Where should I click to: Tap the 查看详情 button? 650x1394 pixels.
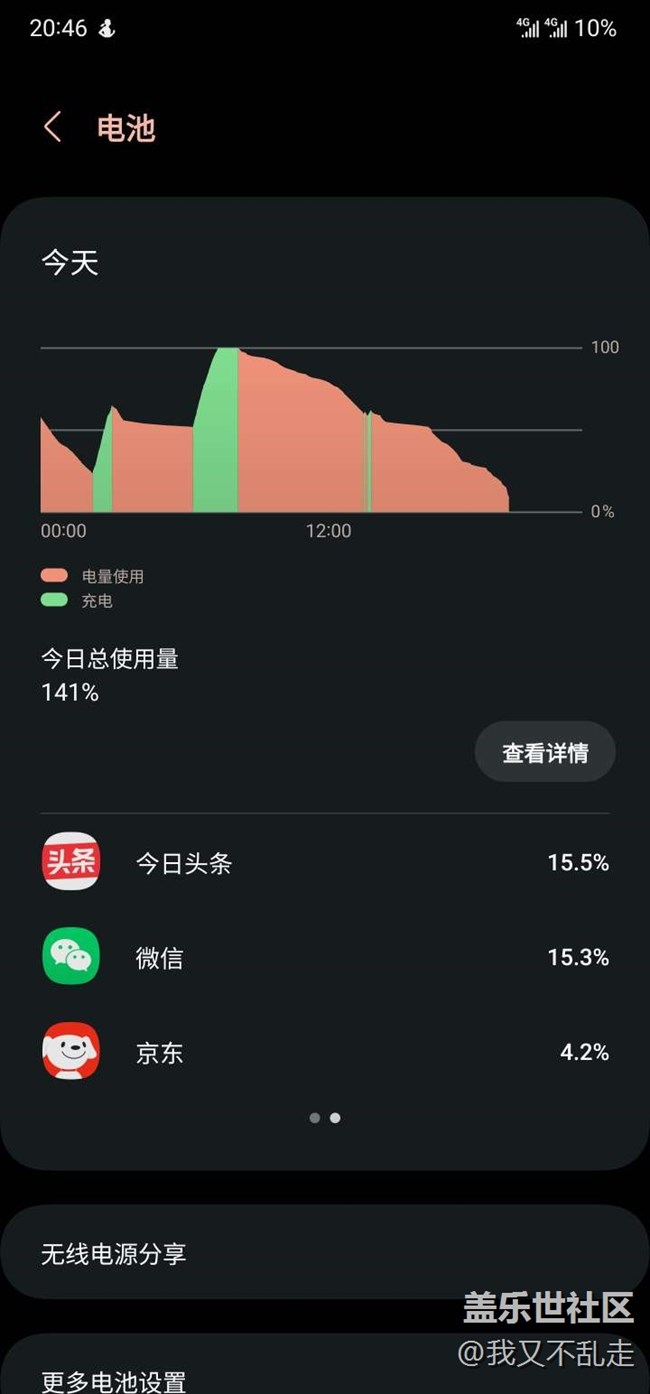pyautogui.click(x=545, y=753)
